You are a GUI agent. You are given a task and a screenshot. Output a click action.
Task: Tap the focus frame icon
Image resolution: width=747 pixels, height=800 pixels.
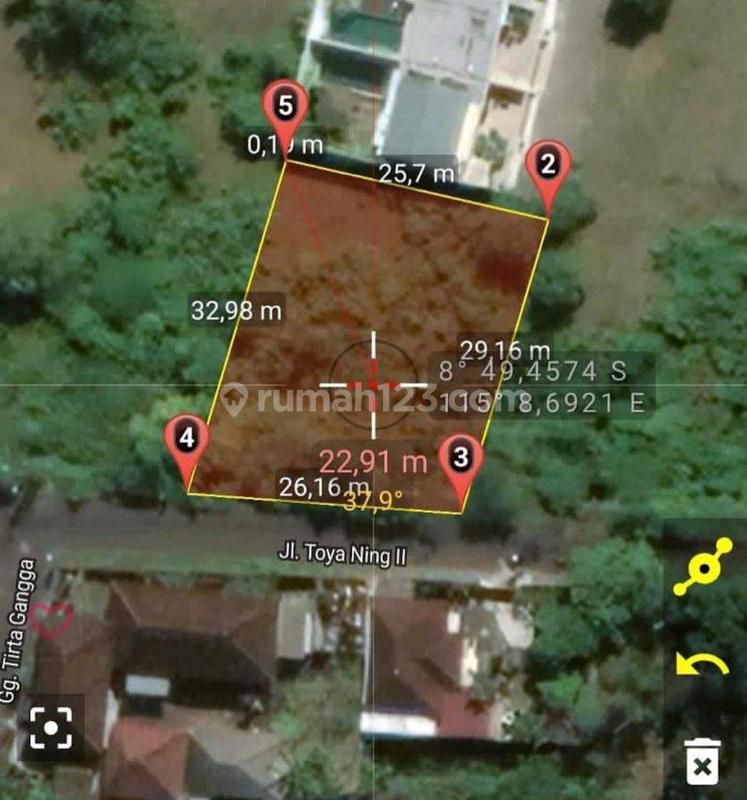point(50,729)
